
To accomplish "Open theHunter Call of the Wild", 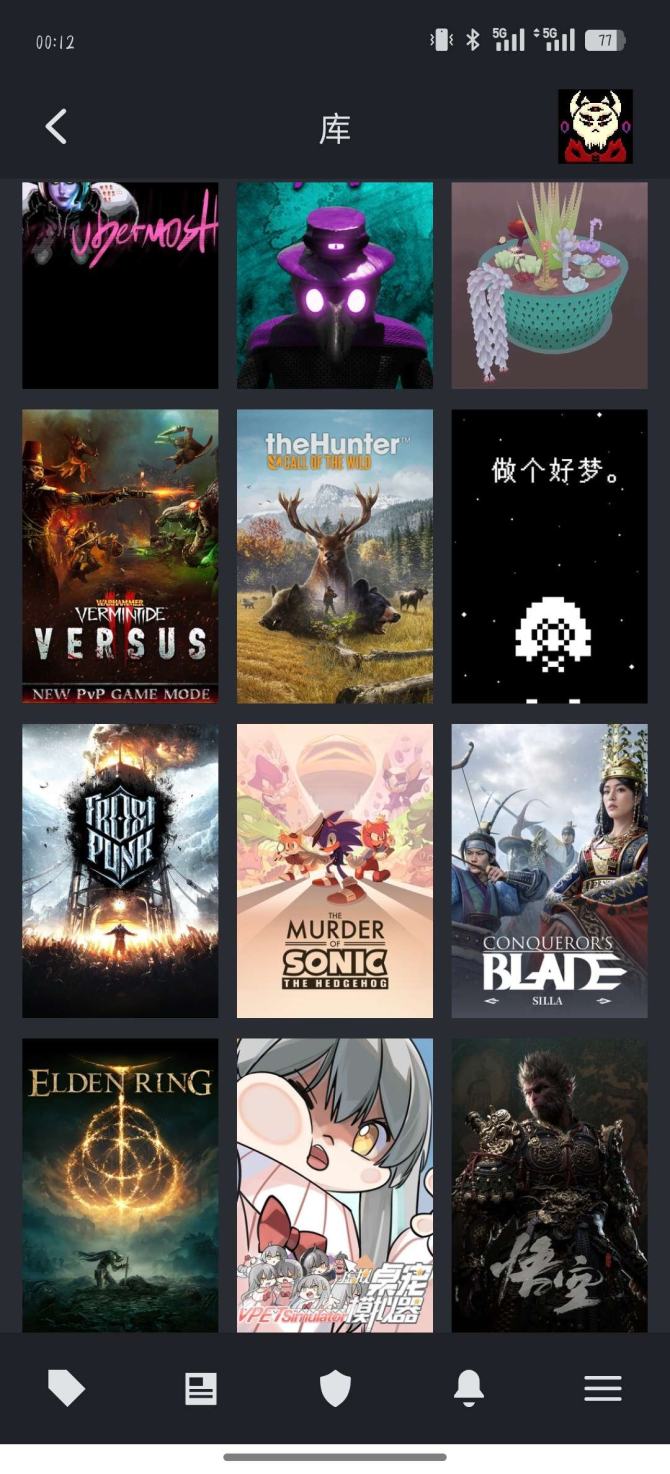I will 335,556.
